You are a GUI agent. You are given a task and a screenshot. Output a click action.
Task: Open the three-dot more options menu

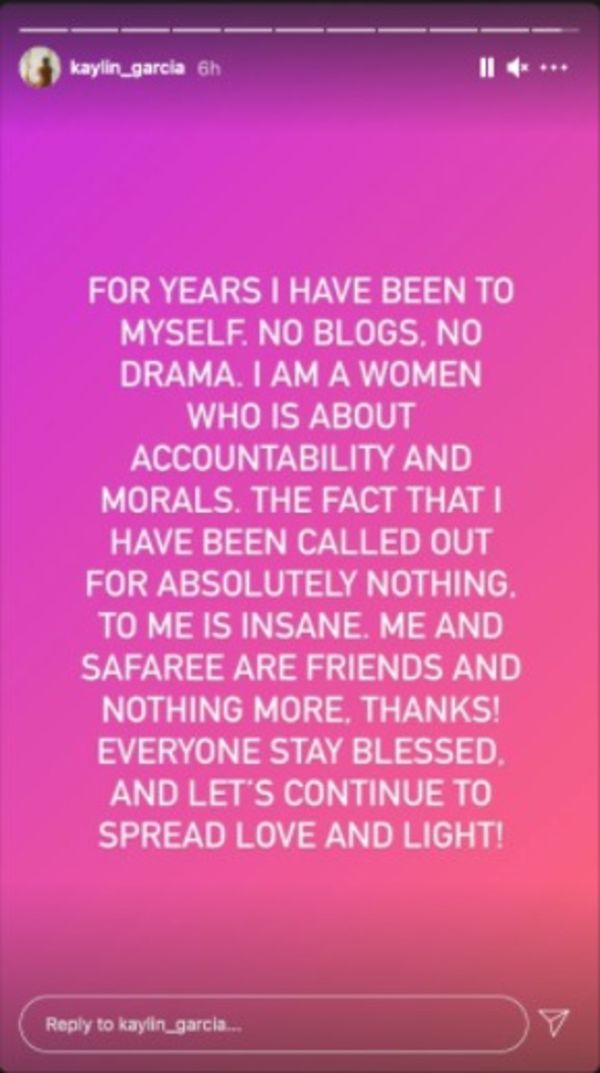[x=554, y=68]
